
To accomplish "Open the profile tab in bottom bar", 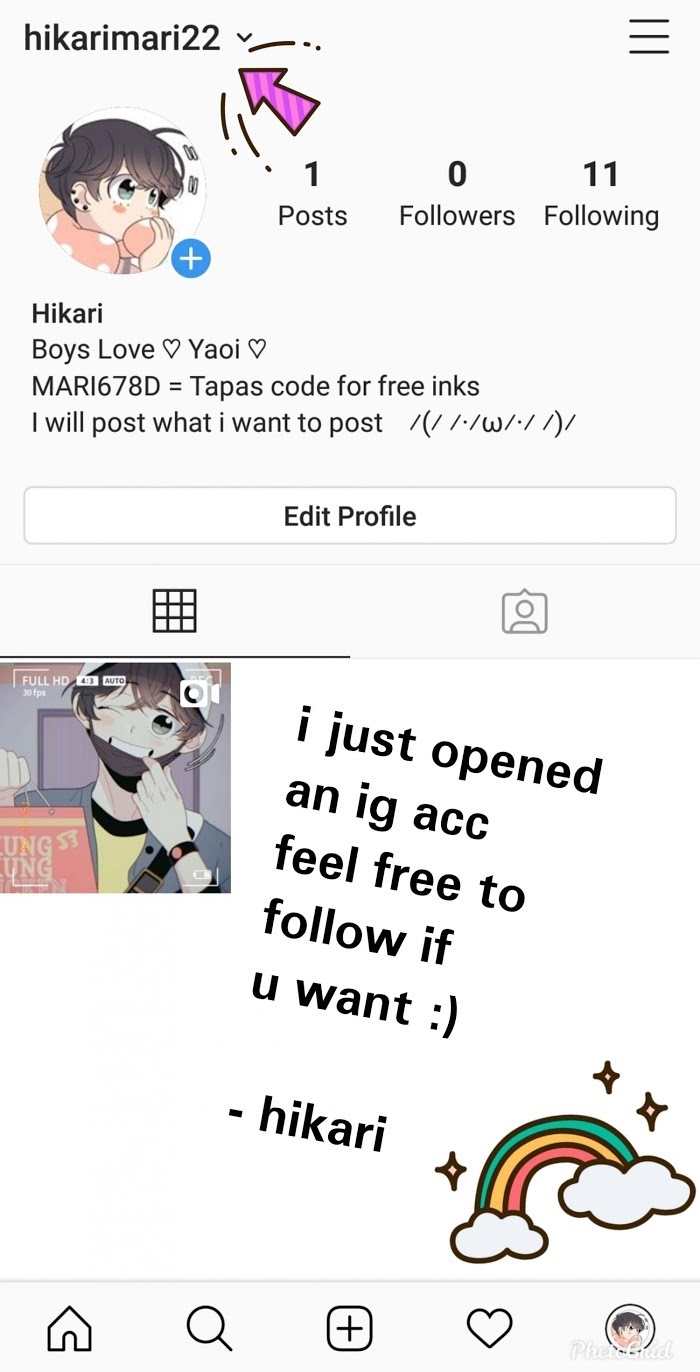I will click(630, 1327).
